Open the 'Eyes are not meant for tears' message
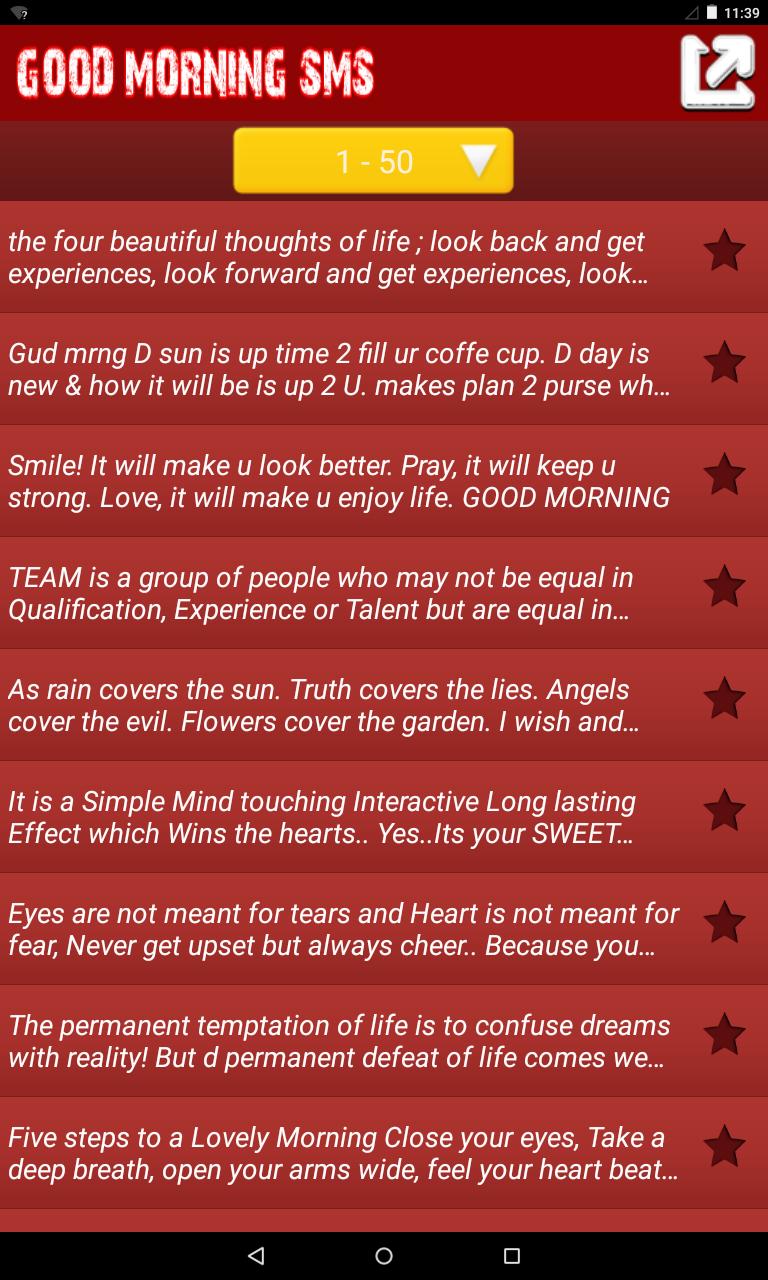 click(x=340, y=929)
